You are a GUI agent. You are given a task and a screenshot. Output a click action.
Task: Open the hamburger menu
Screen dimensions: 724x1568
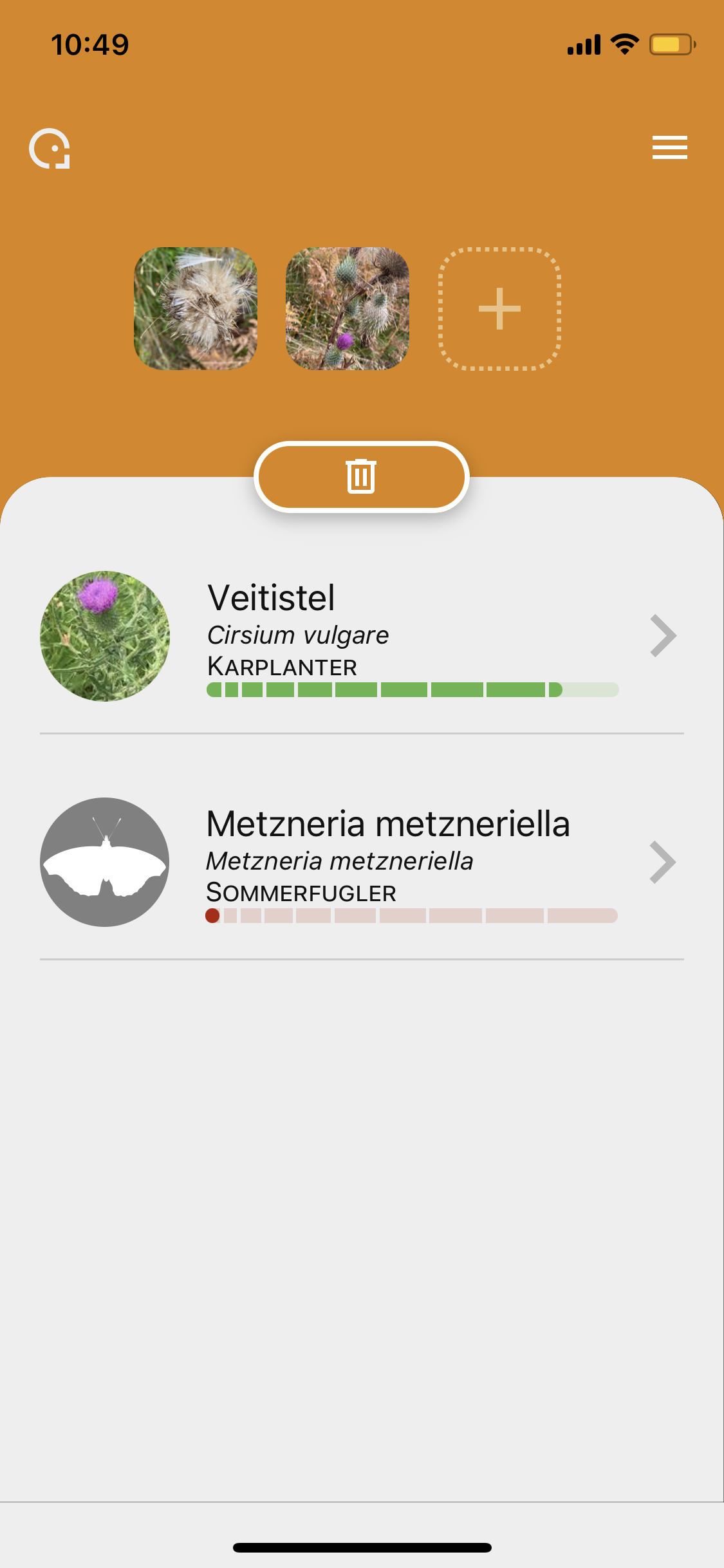[x=669, y=147]
